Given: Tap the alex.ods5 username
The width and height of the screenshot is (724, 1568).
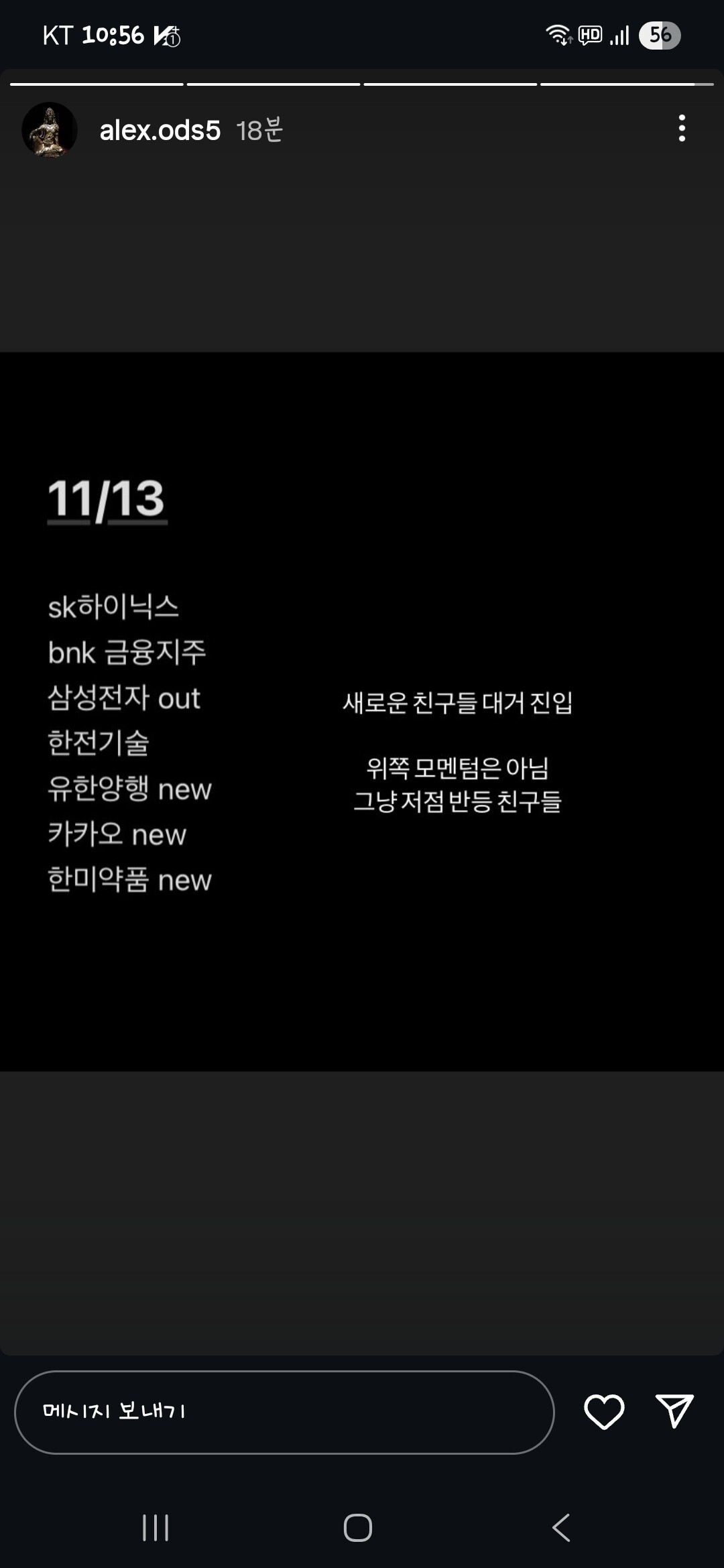Looking at the screenshot, I should tap(160, 130).
